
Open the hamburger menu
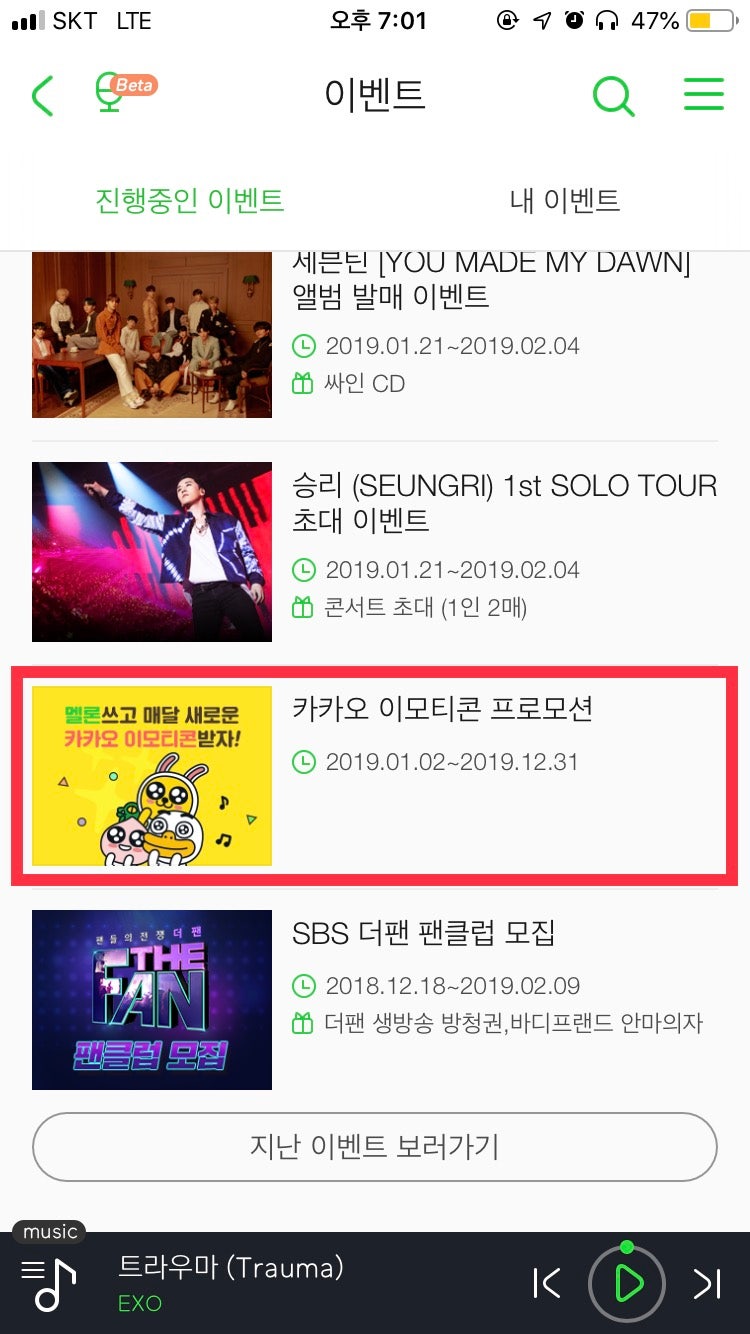click(x=704, y=94)
